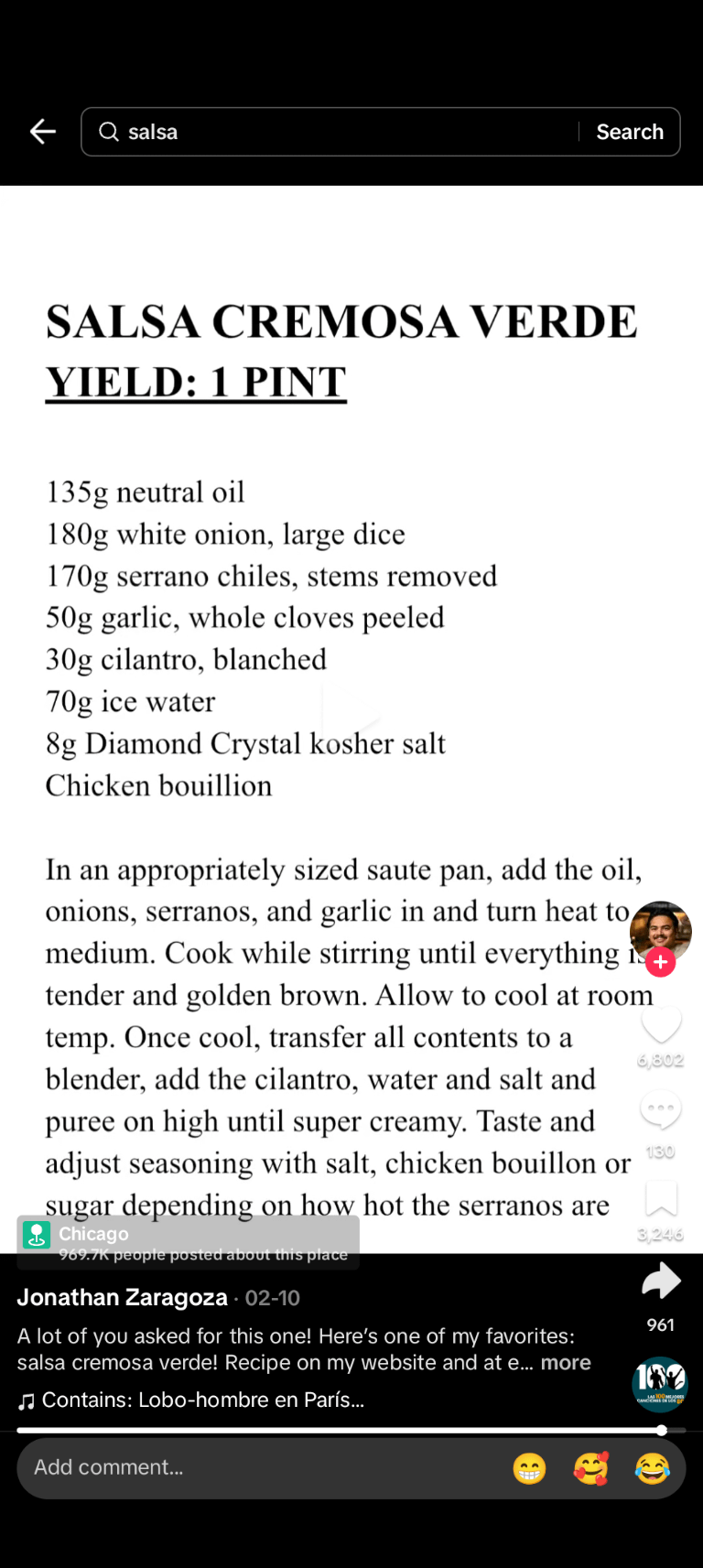Insert the grinning face emoji
Viewport: 703px width, 1568px height.
(529, 1468)
